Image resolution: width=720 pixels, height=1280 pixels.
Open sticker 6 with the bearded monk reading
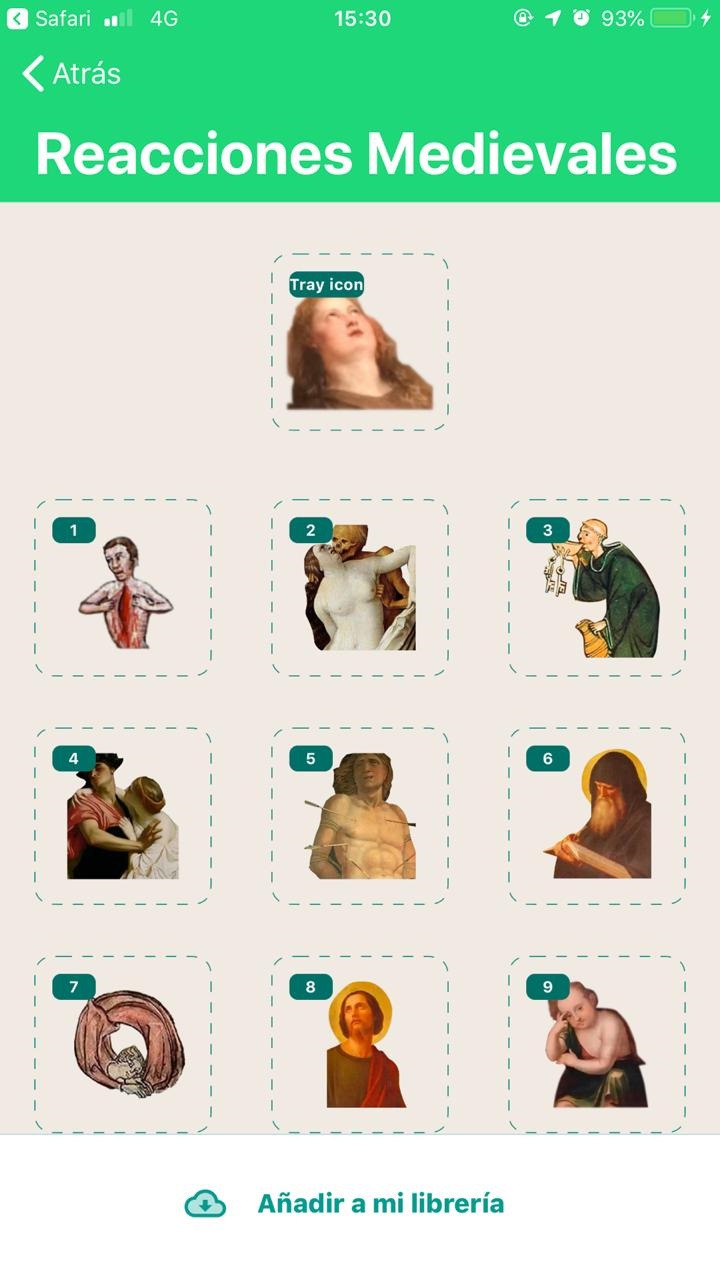pyautogui.click(x=597, y=817)
